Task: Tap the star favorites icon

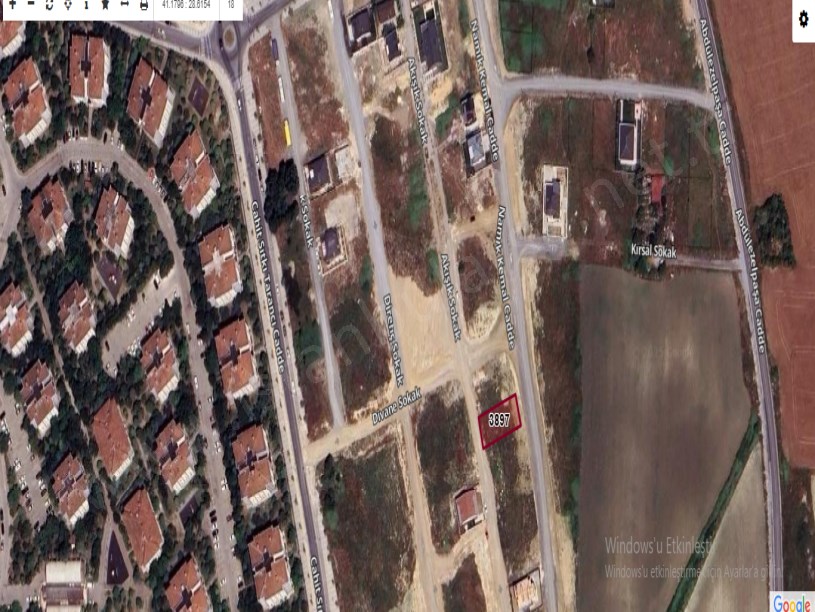Action: point(105,4)
